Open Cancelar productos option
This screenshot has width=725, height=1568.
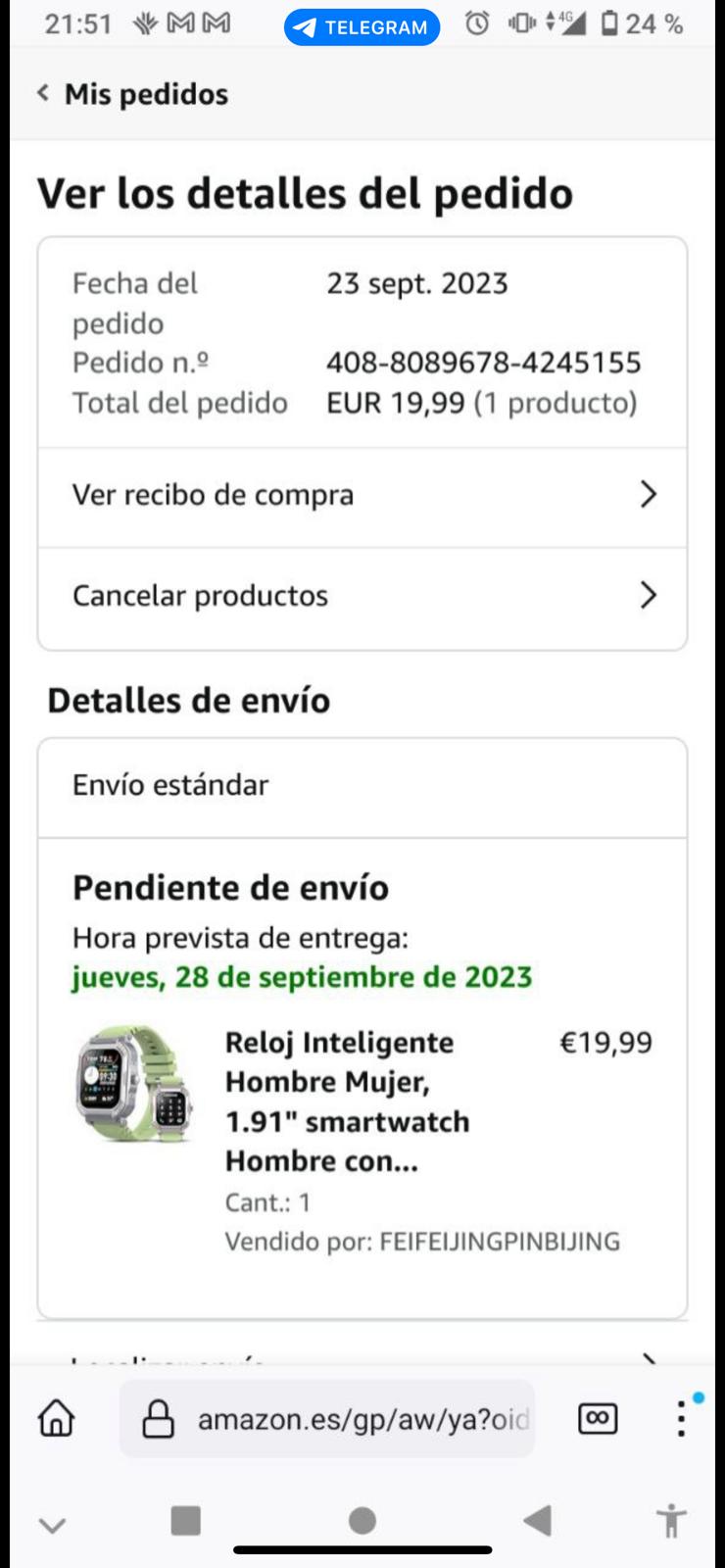tap(362, 596)
